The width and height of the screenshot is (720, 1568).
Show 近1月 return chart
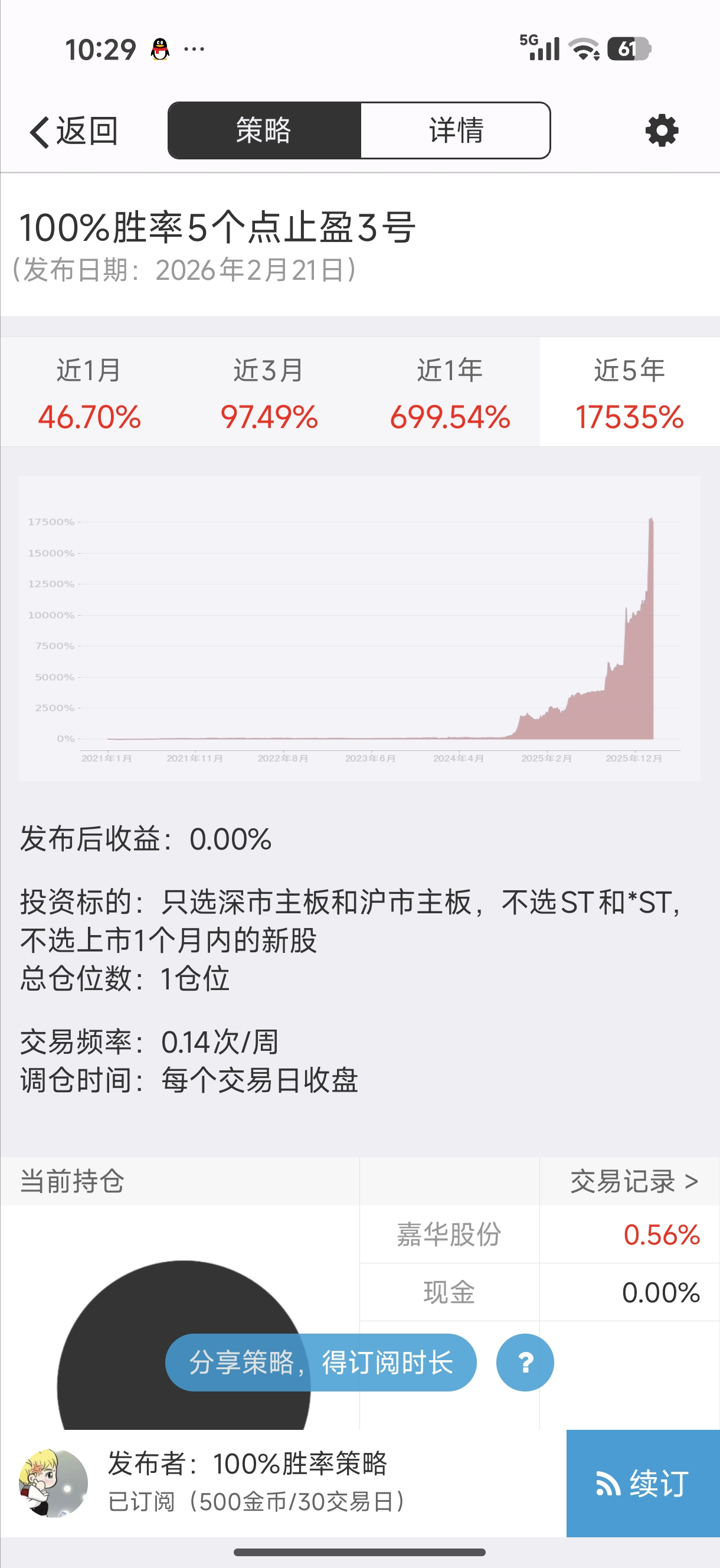click(x=90, y=393)
